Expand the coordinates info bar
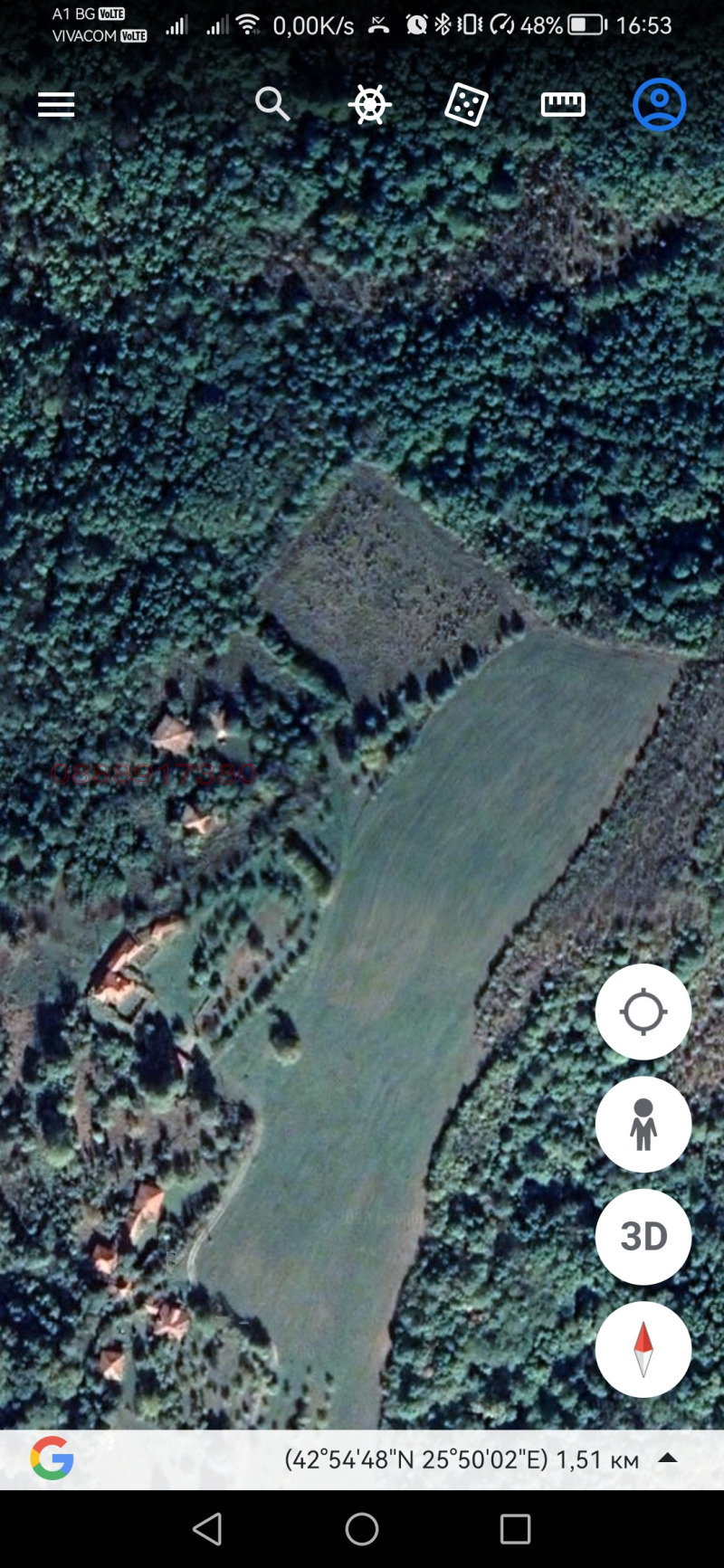Image resolution: width=724 pixels, height=1568 pixels. (668, 1458)
